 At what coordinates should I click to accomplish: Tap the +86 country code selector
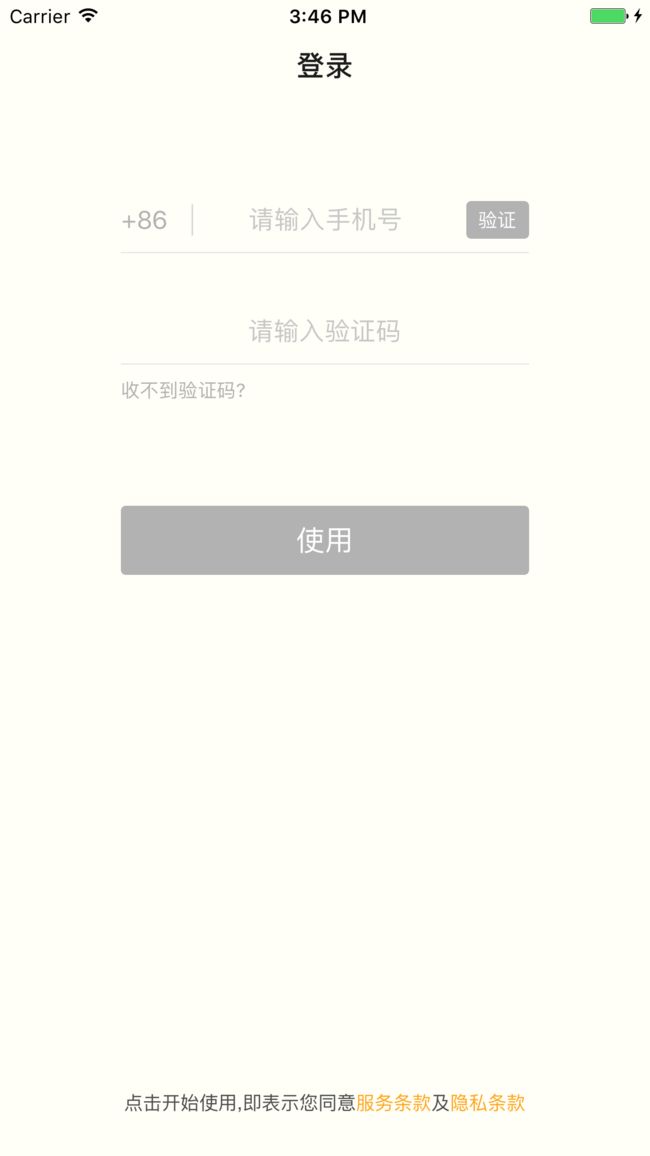144,220
